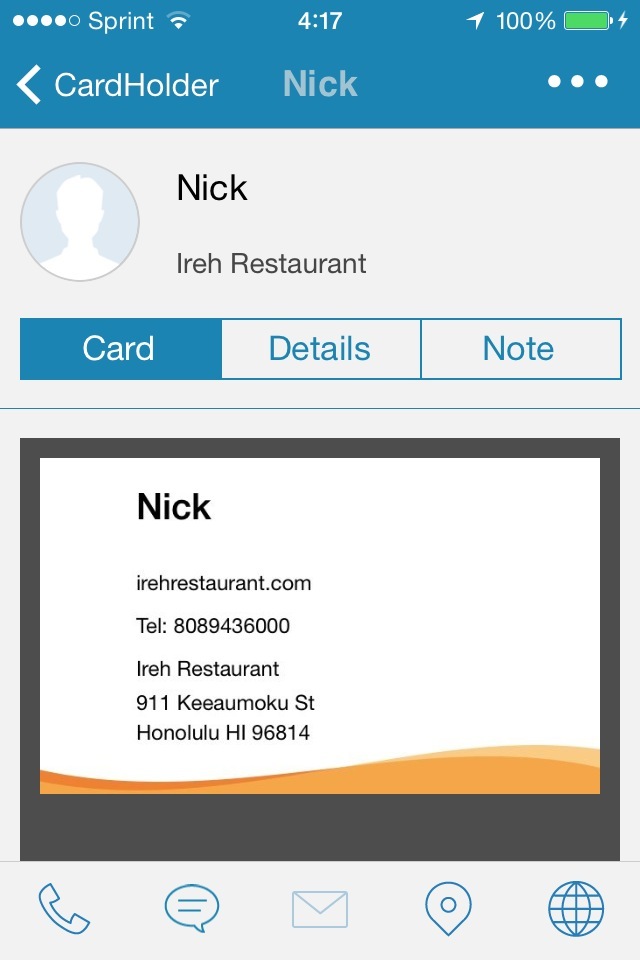Image resolution: width=640 pixels, height=960 pixels.
Task: Open Nick's website via globe icon
Action: (x=576, y=909)
